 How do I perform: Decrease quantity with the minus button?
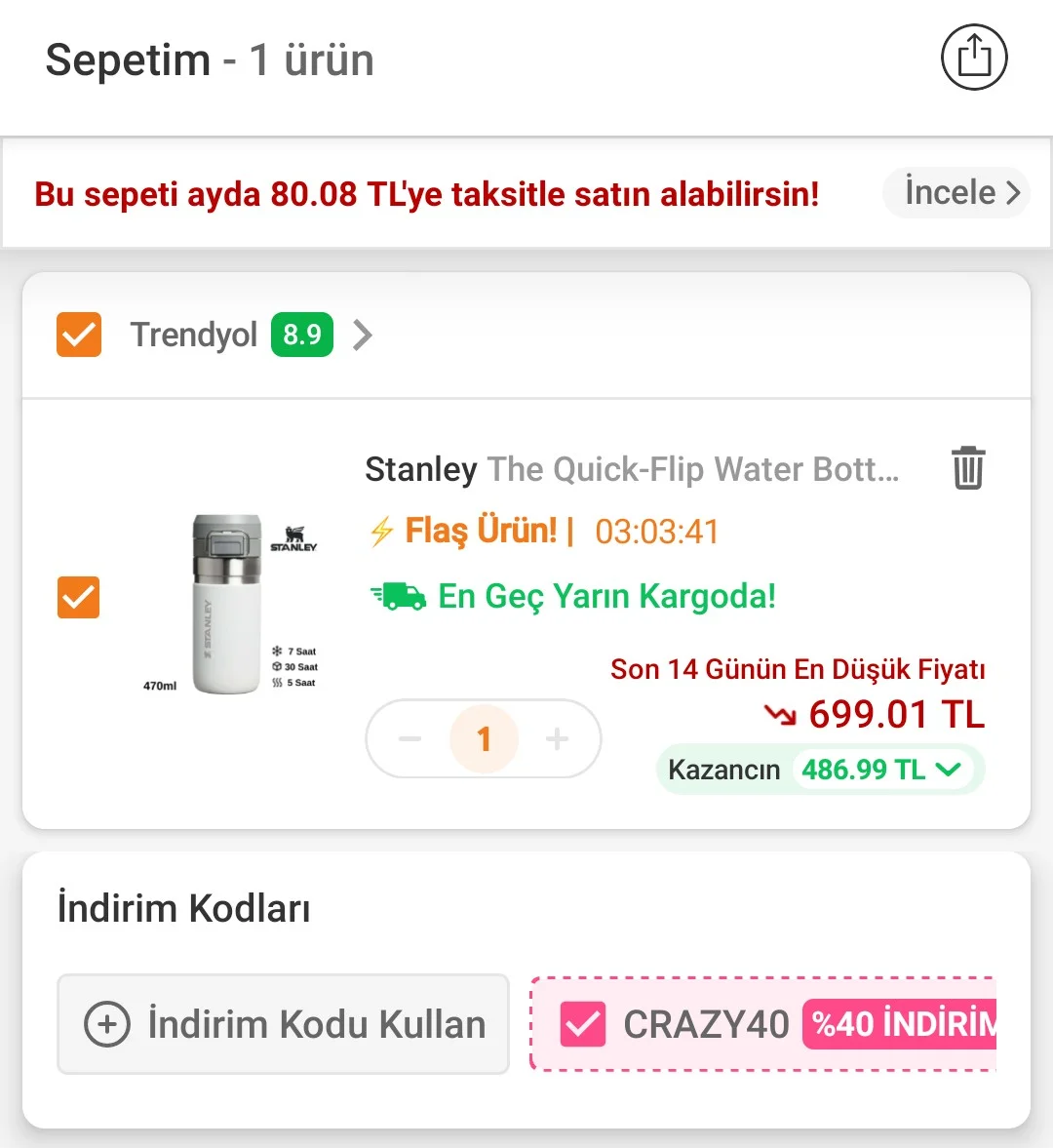tap(410, 739)
